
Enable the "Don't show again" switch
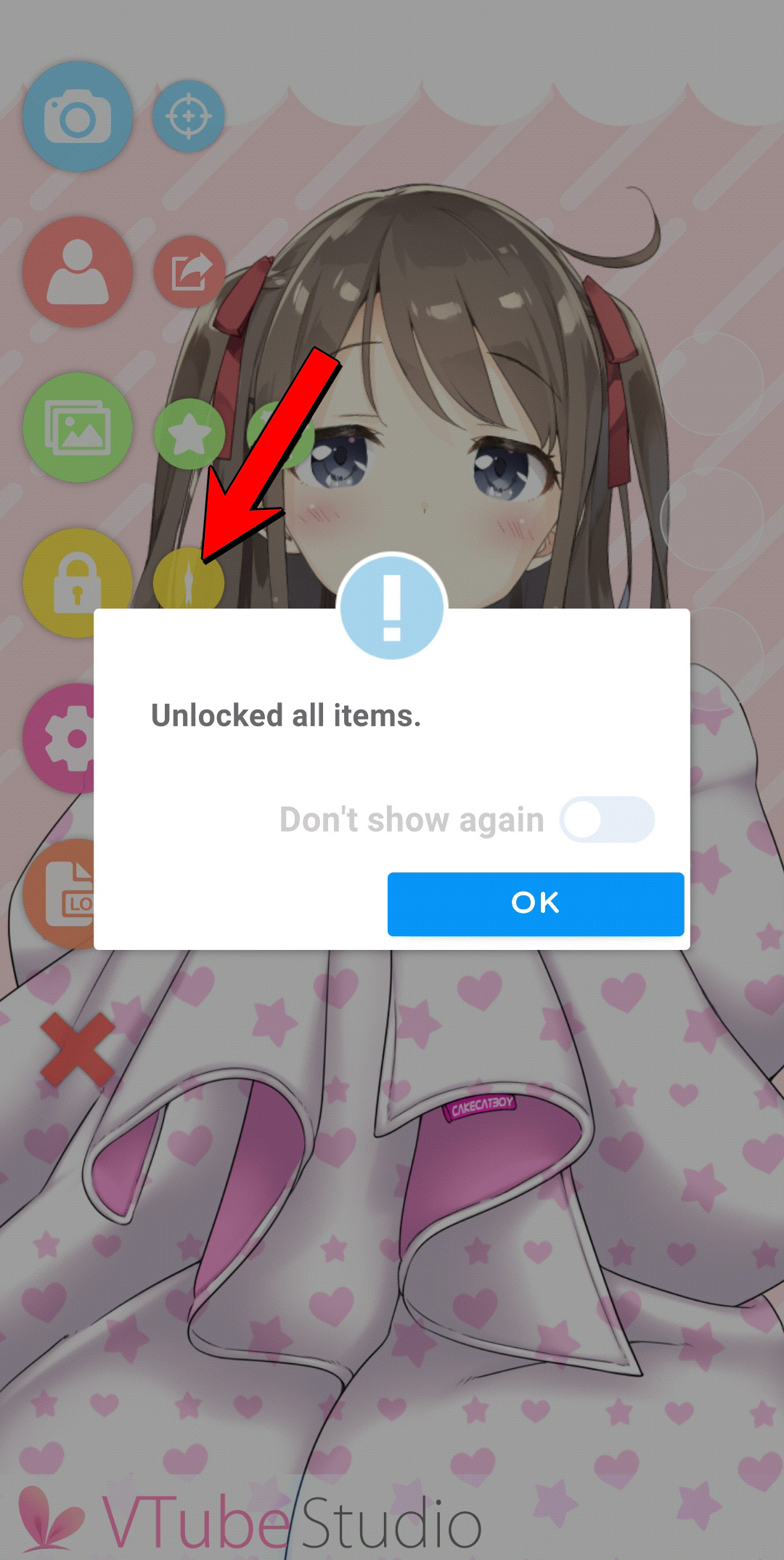tap(606, 819)
